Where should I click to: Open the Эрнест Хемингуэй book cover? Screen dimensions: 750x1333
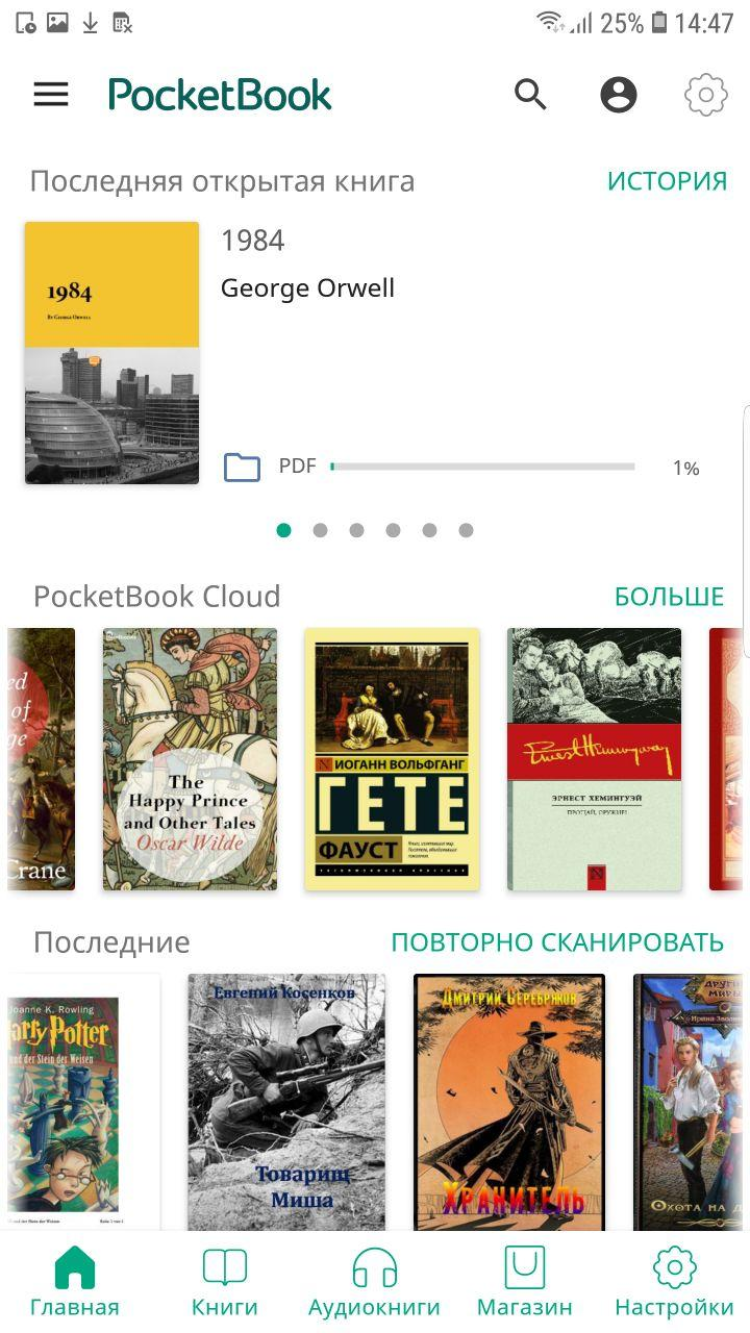coord(594,759)
